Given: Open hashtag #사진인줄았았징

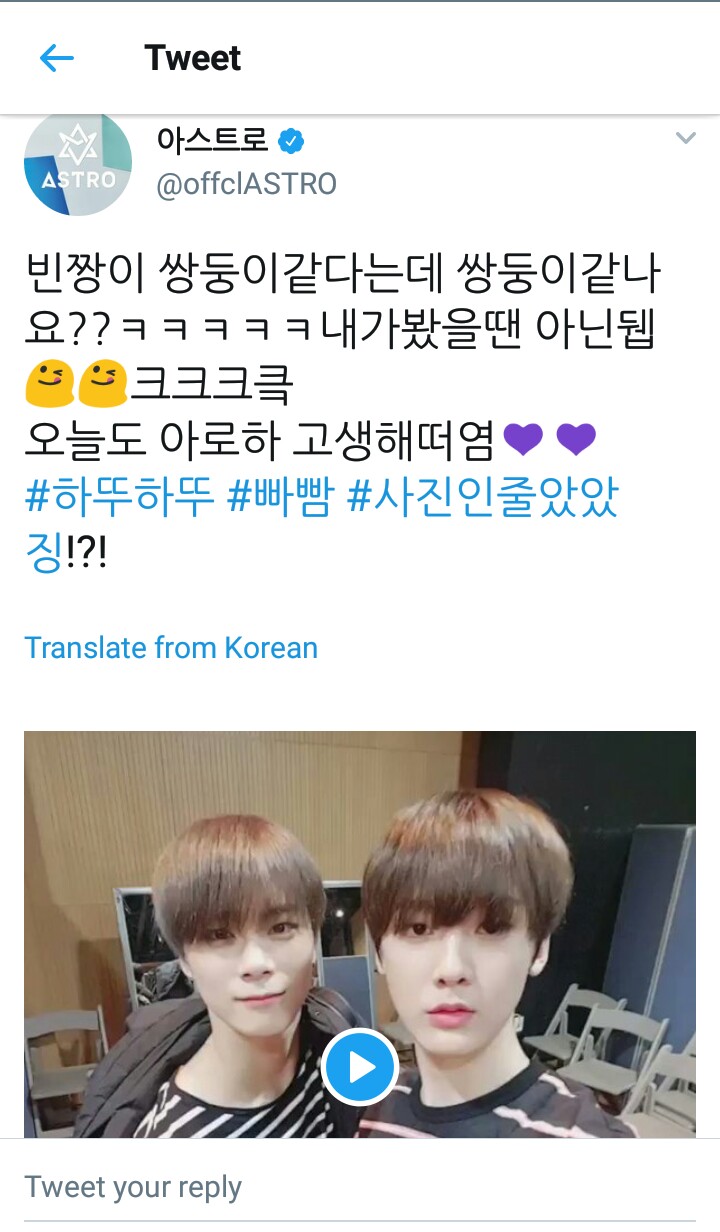Looking at the screenshot, I should click(482, 497).
